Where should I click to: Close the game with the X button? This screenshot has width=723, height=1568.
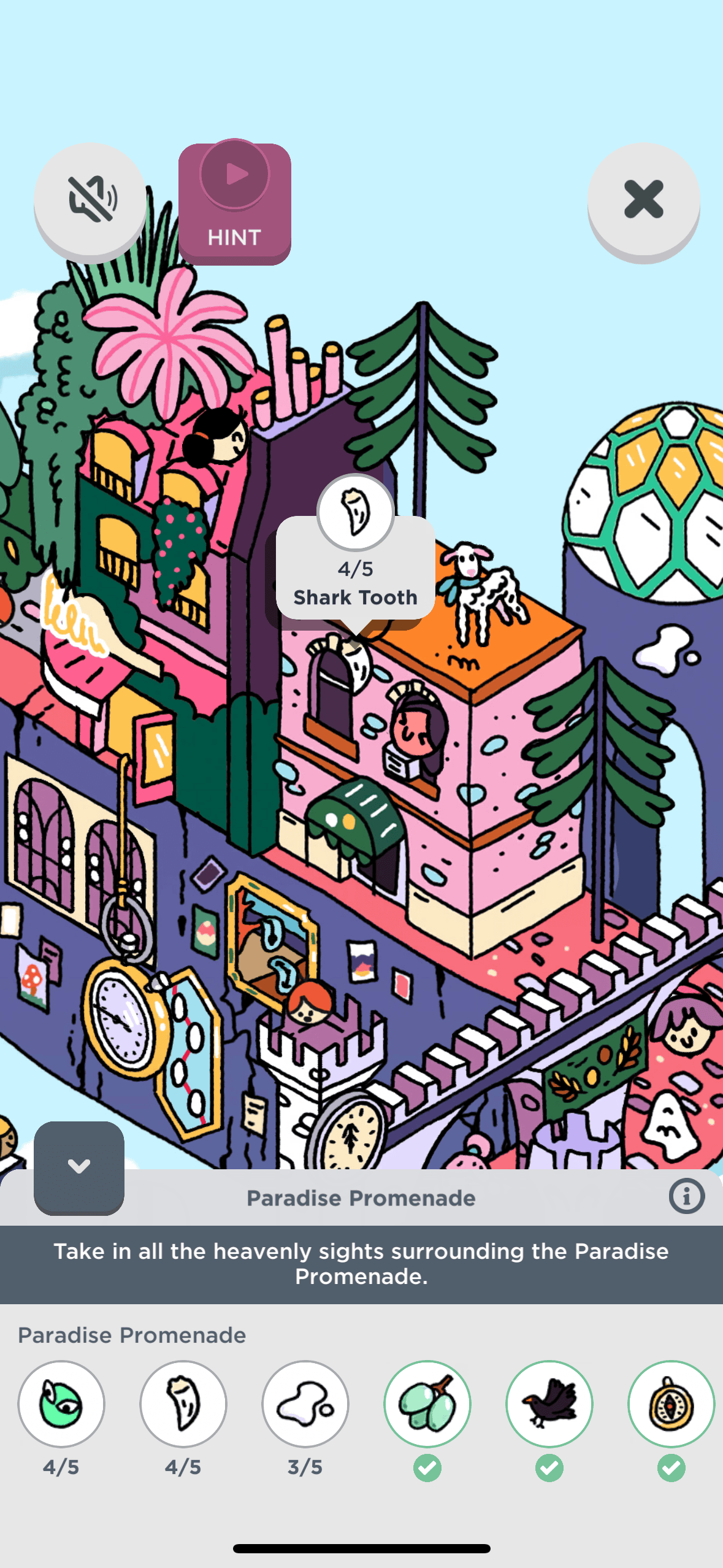pyautogui.click(x=643, y=199)
